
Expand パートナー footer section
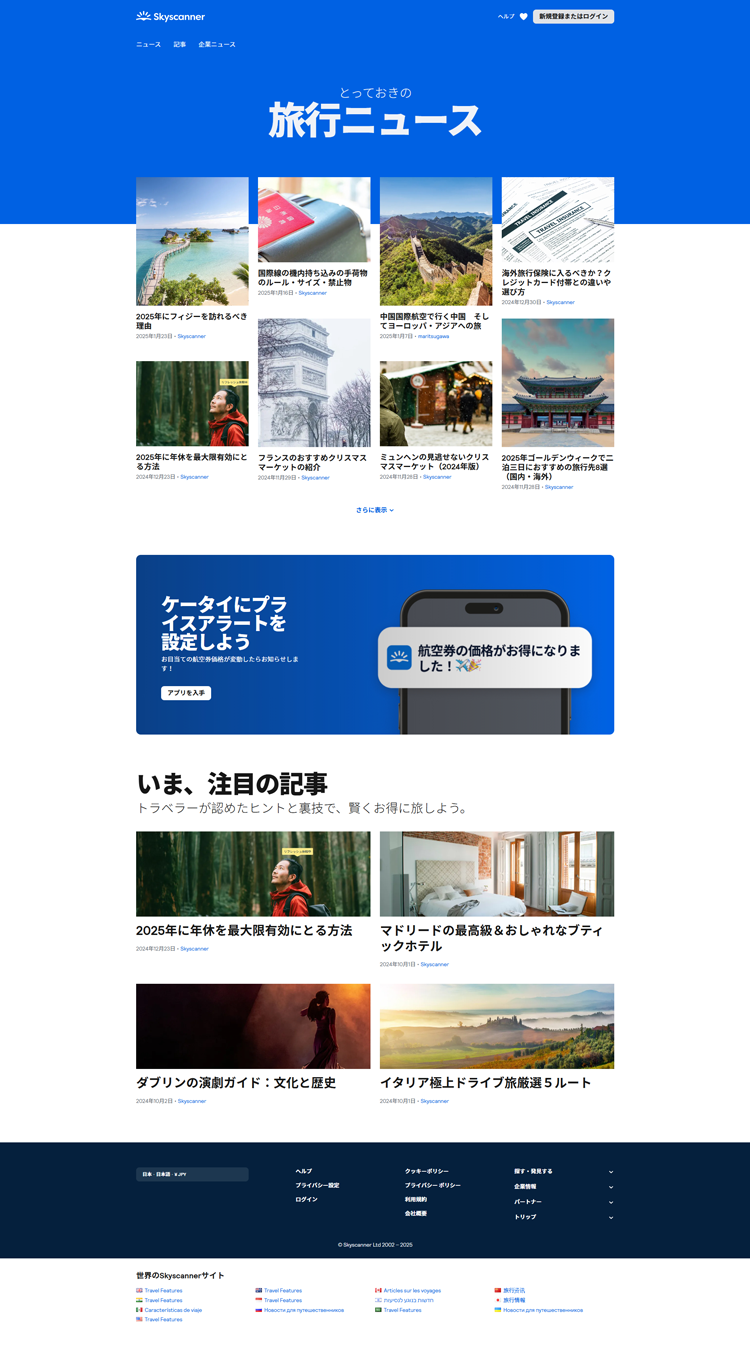click(x=564, y=1202)
